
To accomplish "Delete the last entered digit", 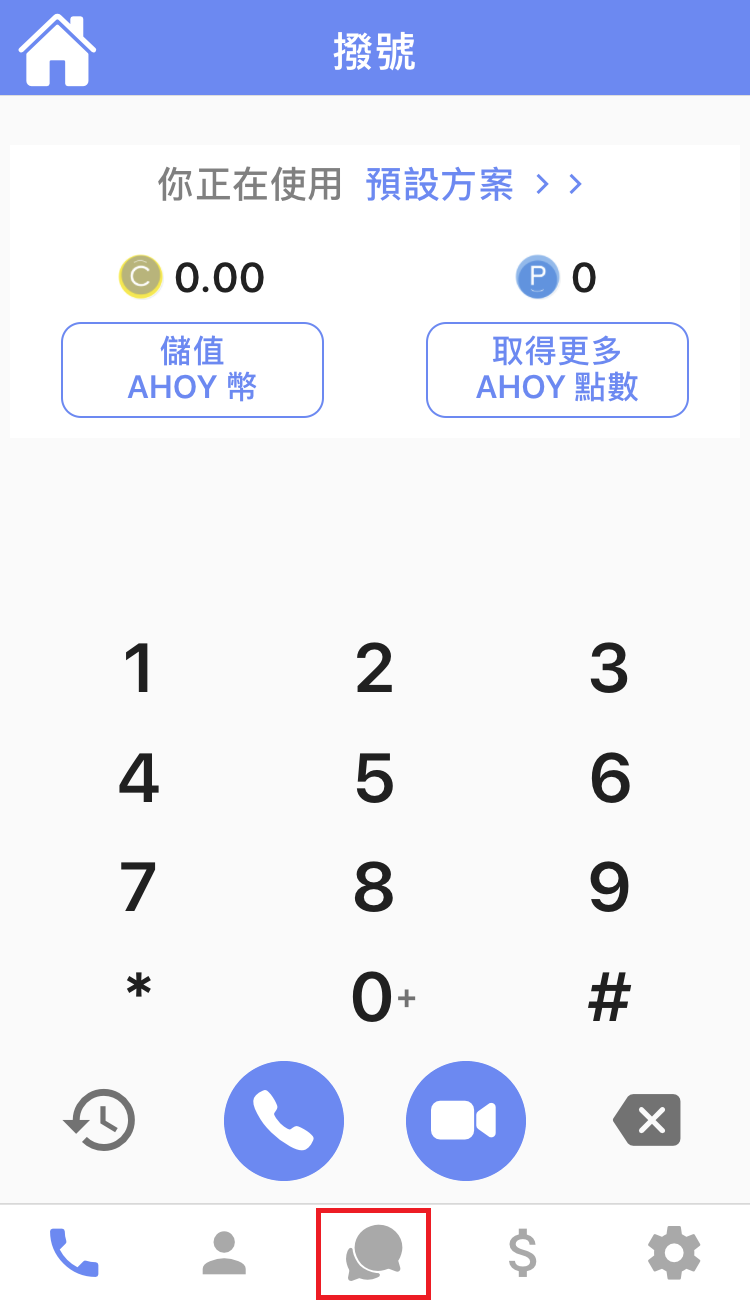I will coord(647,1120).
